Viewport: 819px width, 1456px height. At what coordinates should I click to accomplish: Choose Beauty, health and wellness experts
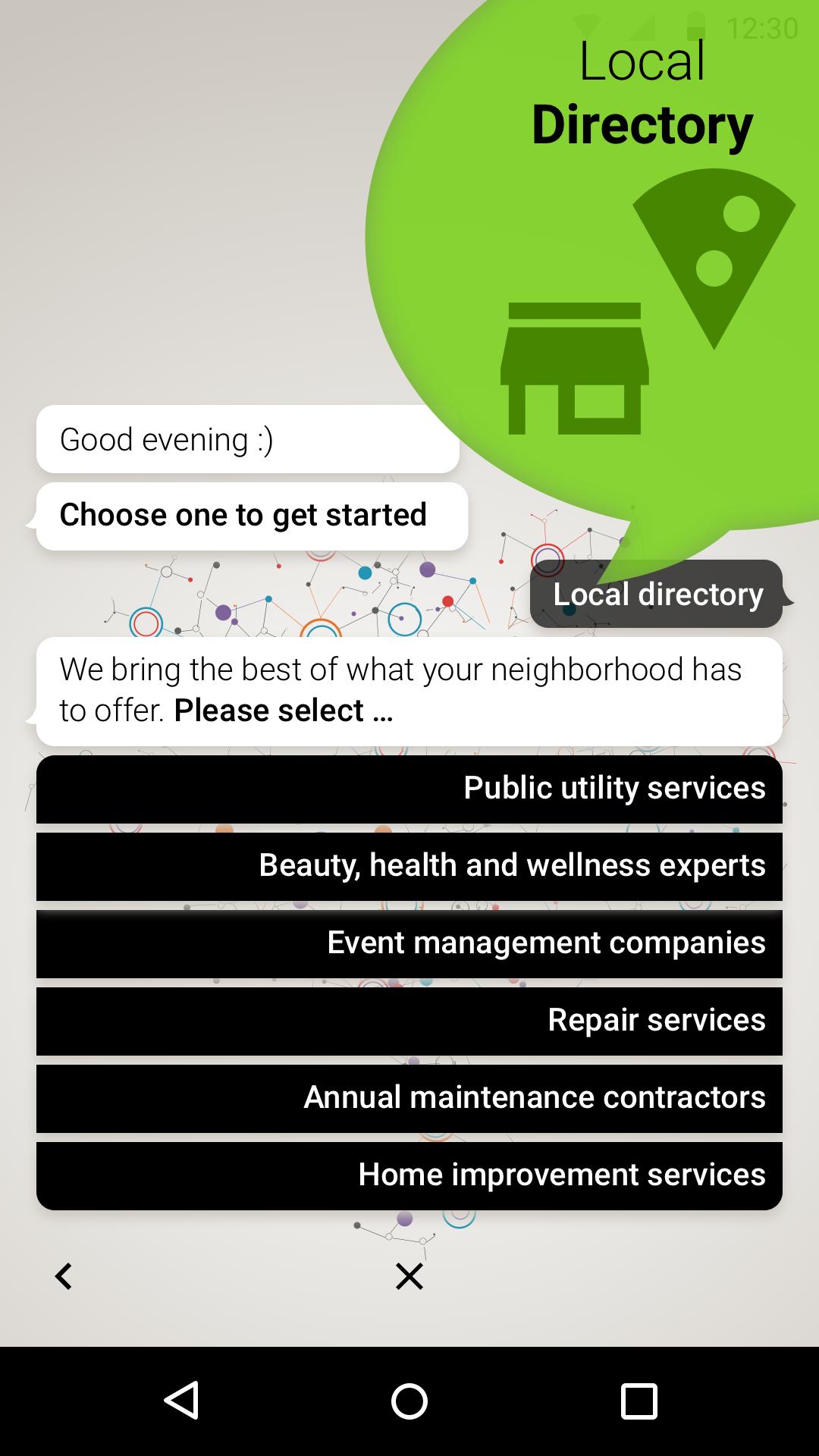pos(409,866)
